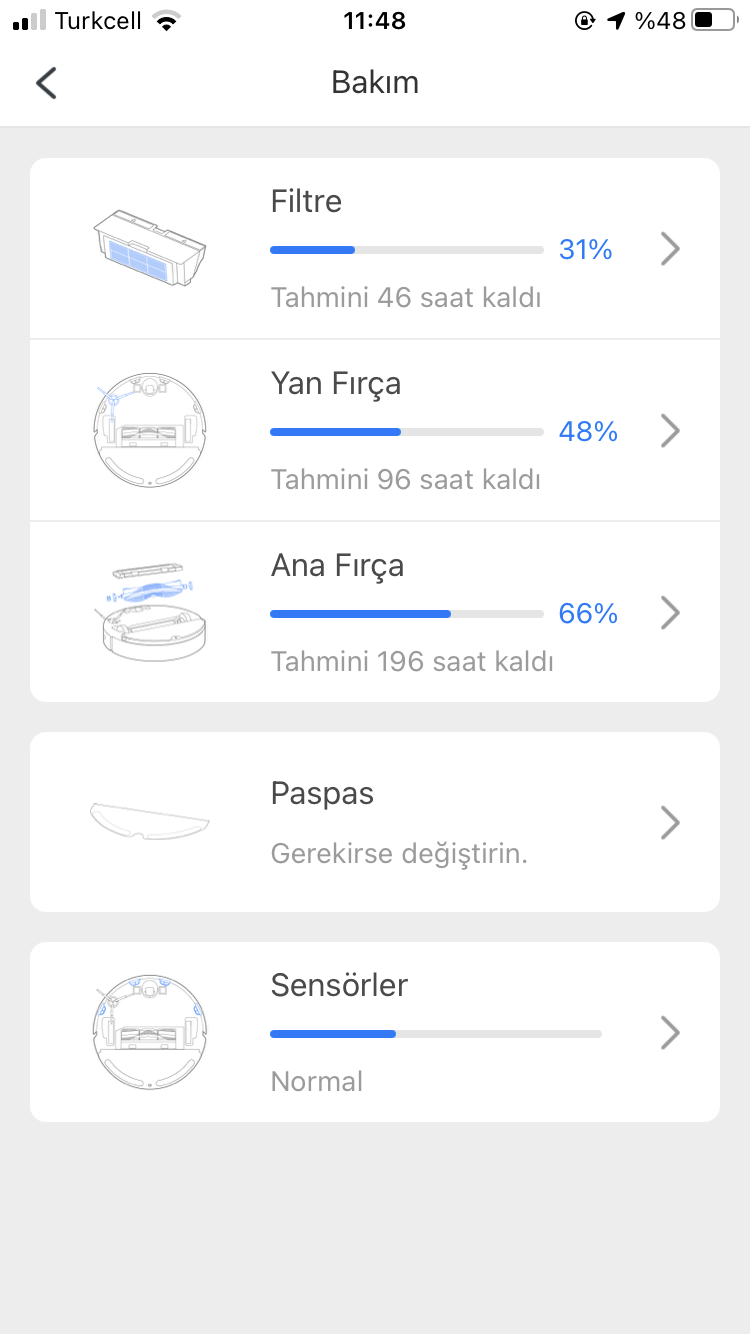Open the Filtre maintenance details

tap(375, 248)
